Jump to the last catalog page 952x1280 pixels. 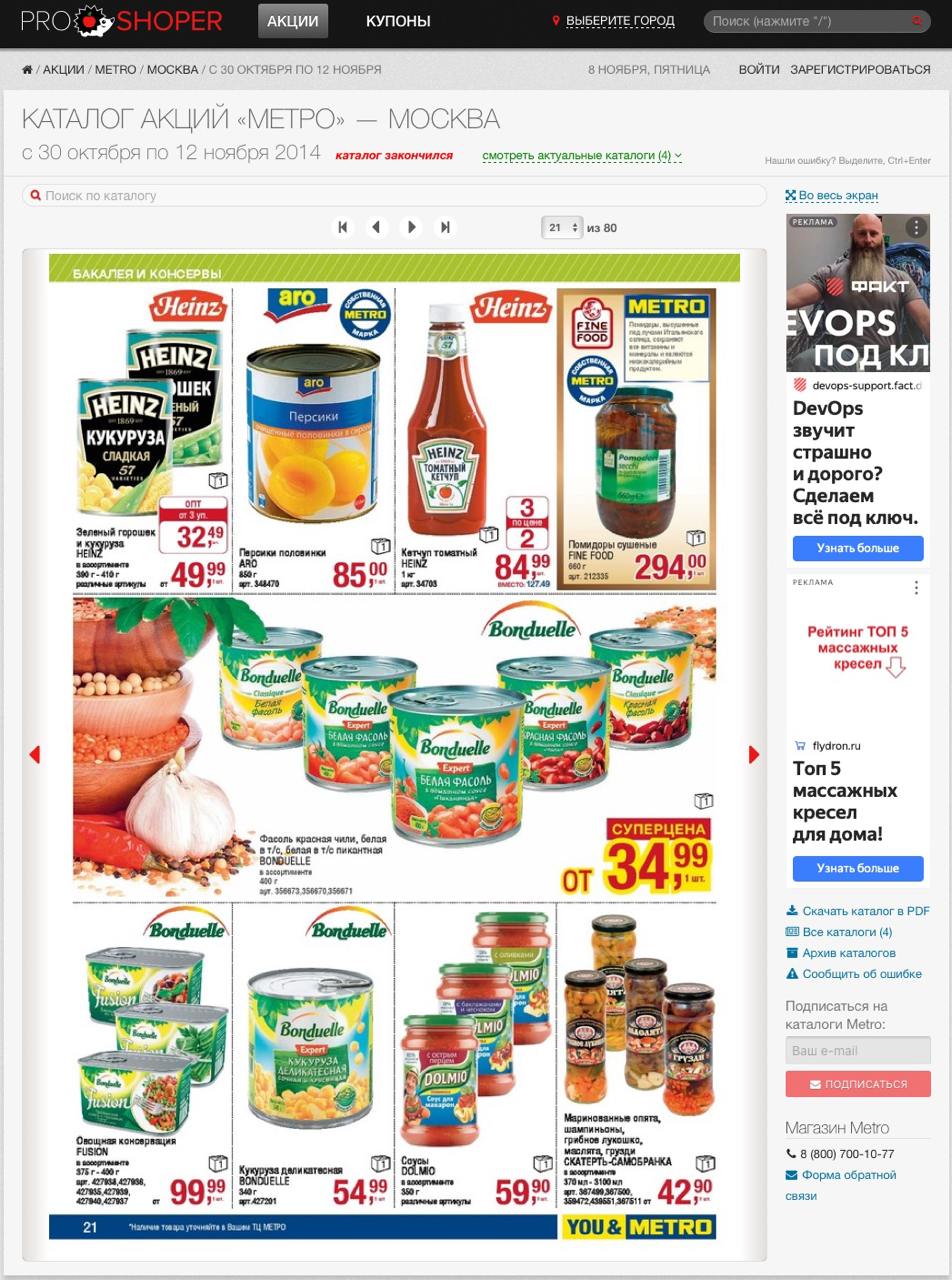pyautogui.click(x=446, y=227)
